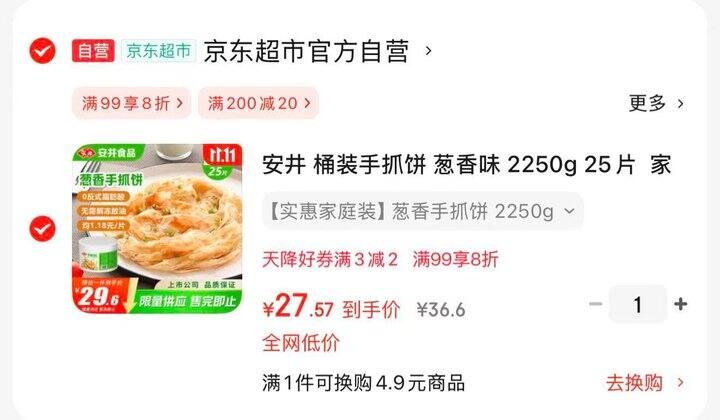Open 更多 store promotions
The width and height of the screenshot is (720, 420).
coord(656,103)
